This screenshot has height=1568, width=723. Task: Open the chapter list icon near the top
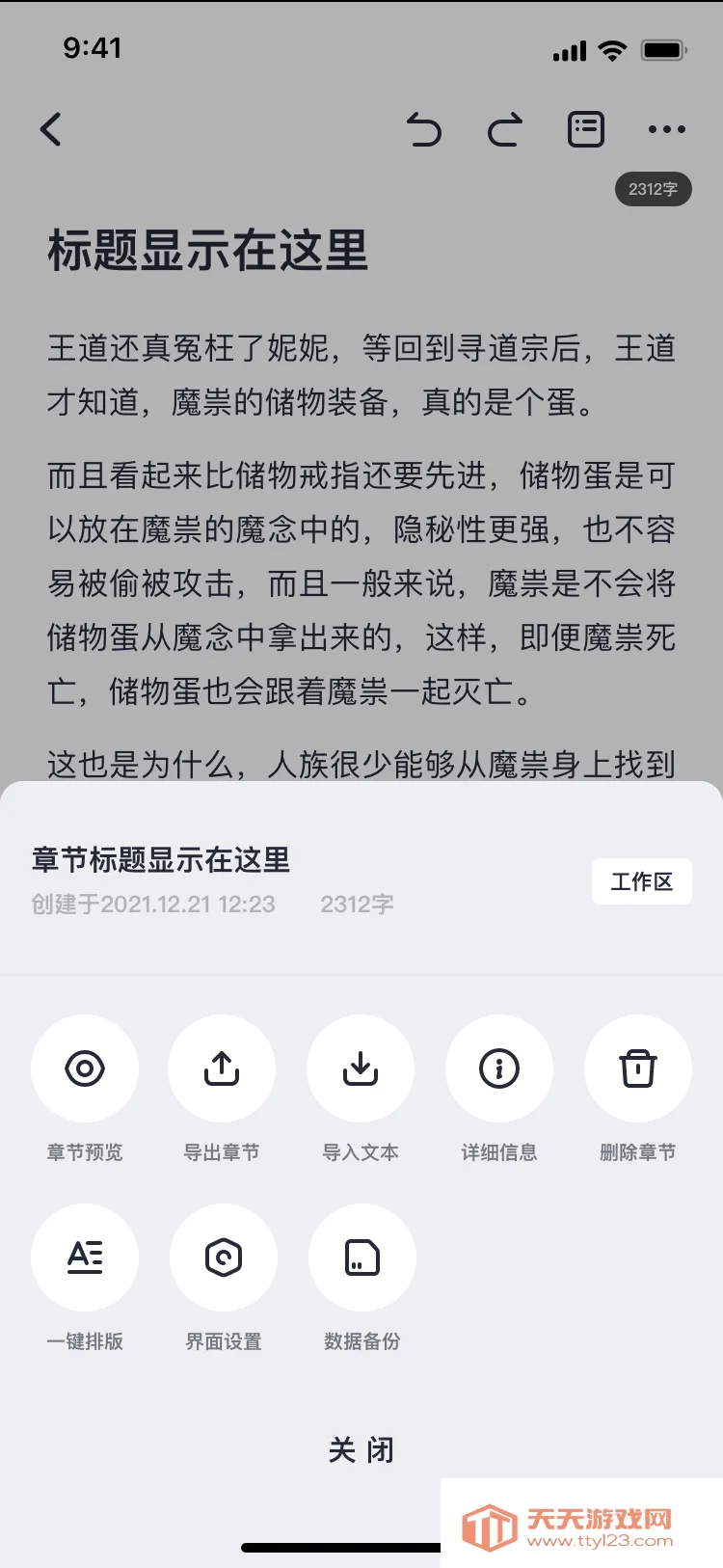click(x=585, y=129)
